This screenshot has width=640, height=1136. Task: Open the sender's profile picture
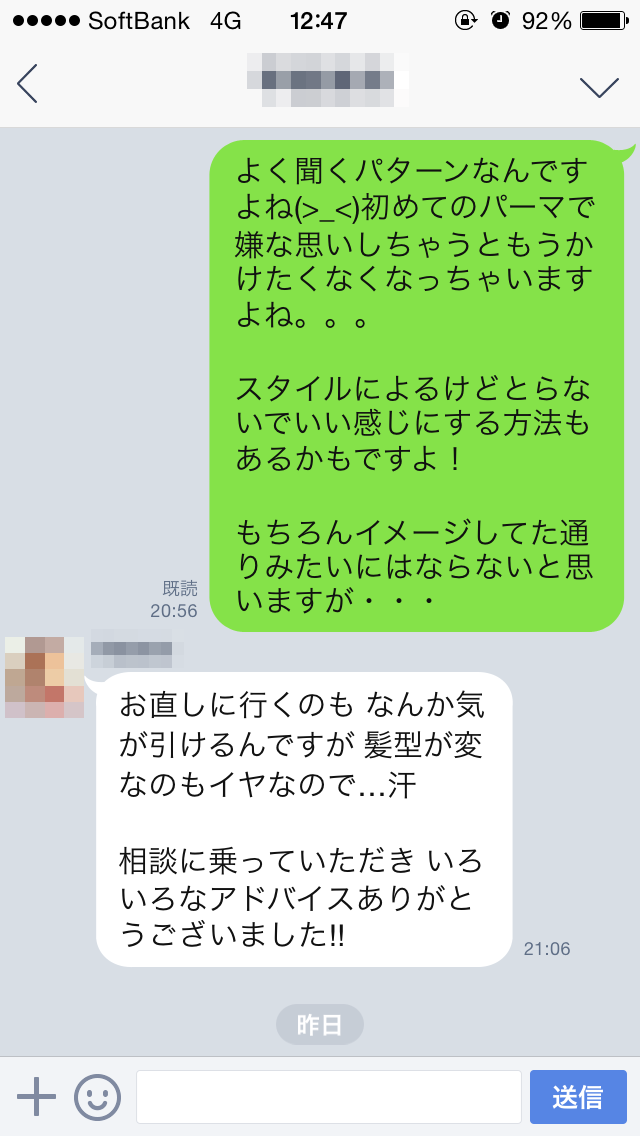pos(44,676)
